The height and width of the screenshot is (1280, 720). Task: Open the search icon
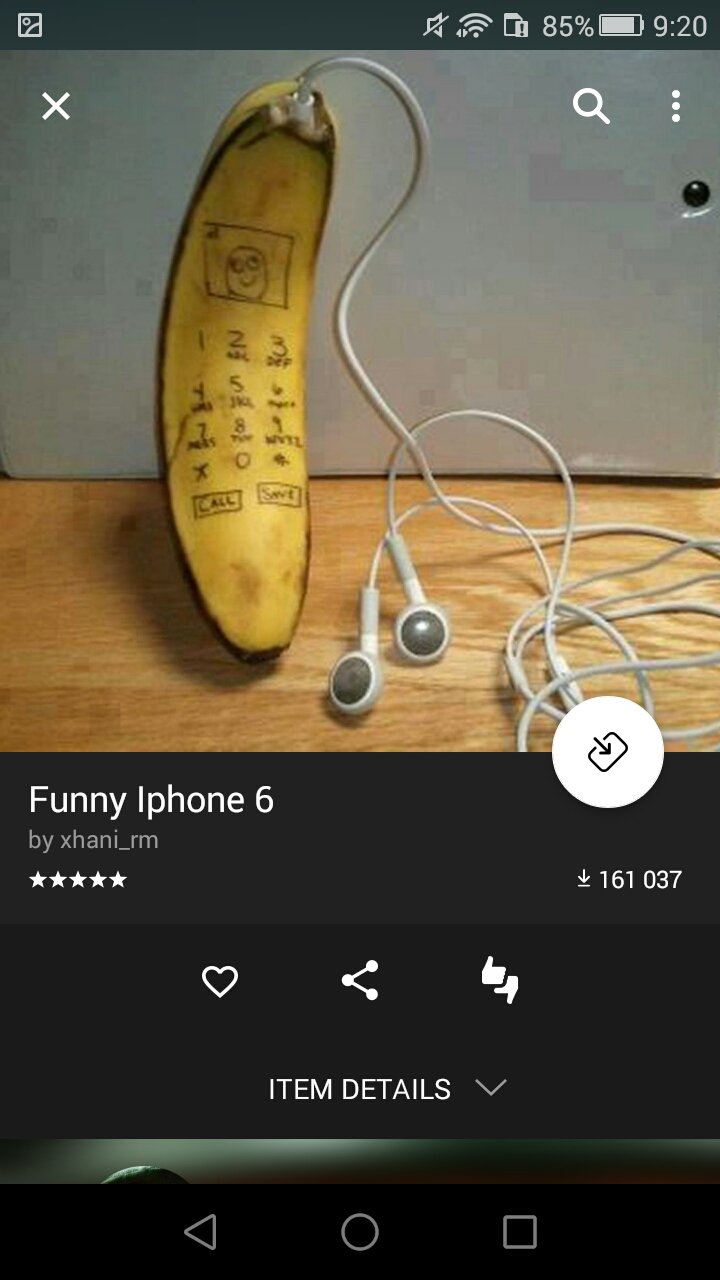[x=591, y=106]
